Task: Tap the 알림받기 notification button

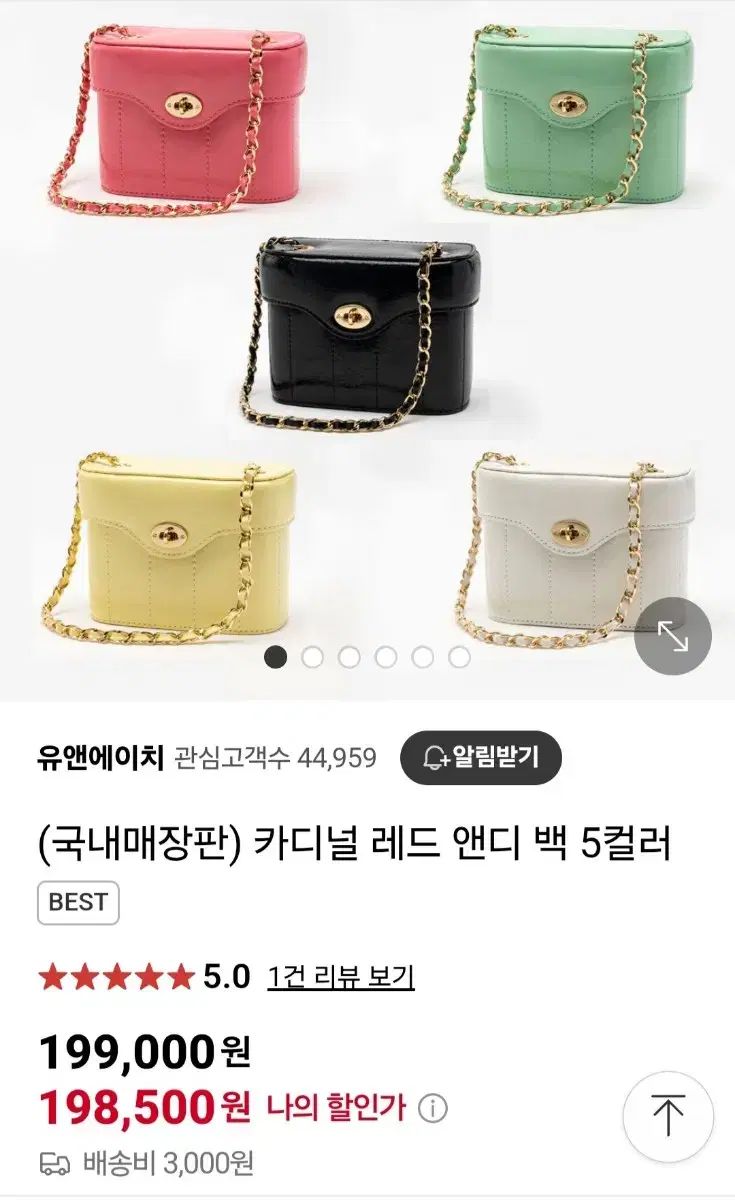Action: (481, 757)
